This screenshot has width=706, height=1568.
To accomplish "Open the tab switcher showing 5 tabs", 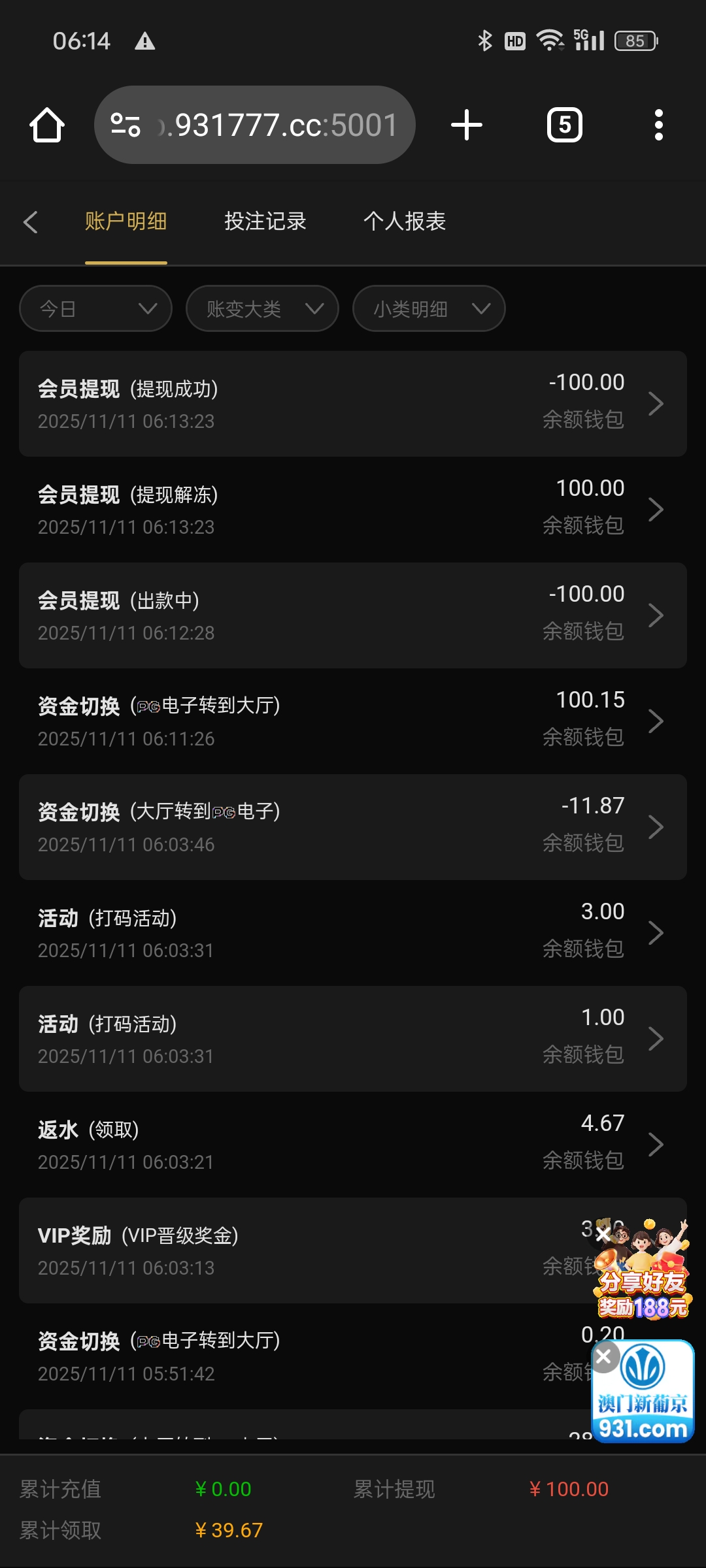I will click(x=565, y=125).
